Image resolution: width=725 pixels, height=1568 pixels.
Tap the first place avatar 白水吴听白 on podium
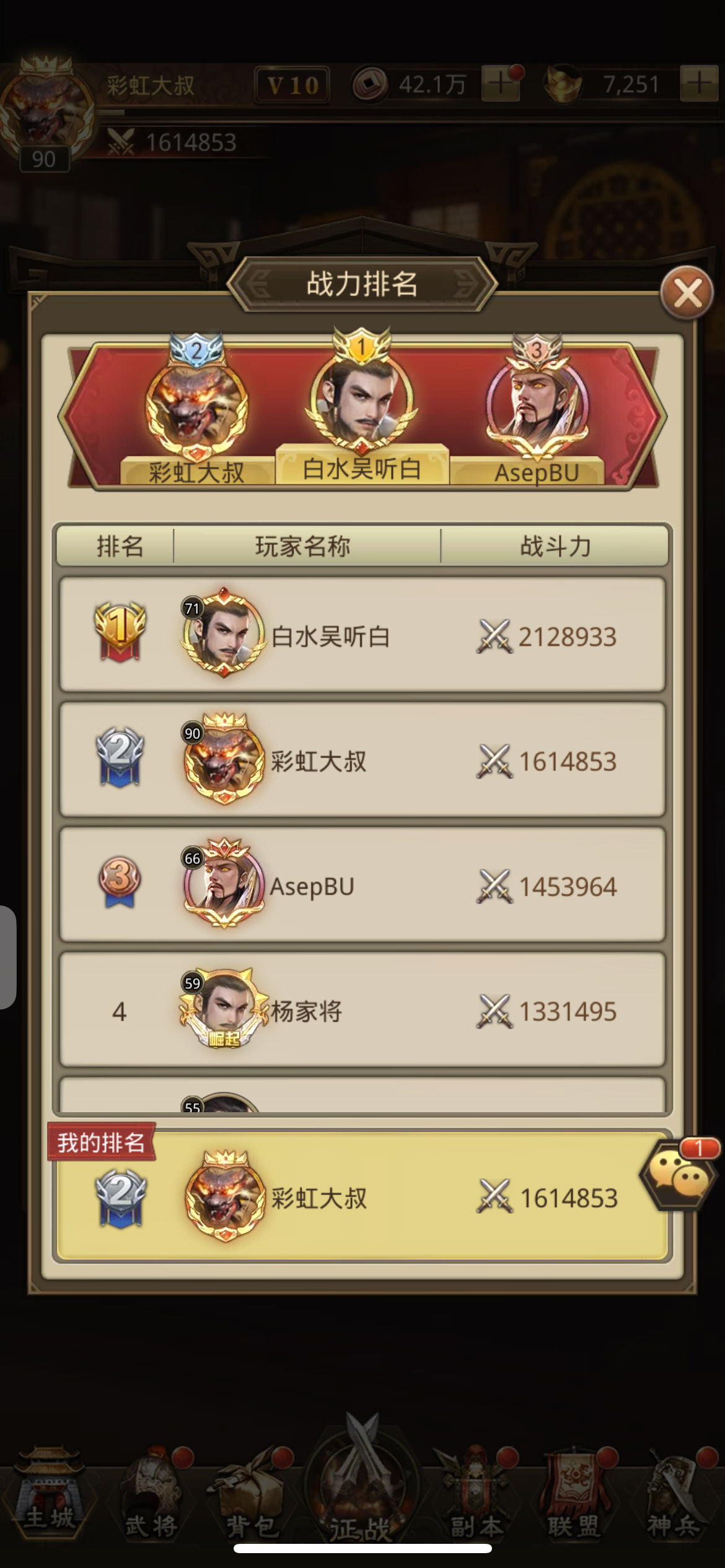pyautogui.click(x=362, y=396)
